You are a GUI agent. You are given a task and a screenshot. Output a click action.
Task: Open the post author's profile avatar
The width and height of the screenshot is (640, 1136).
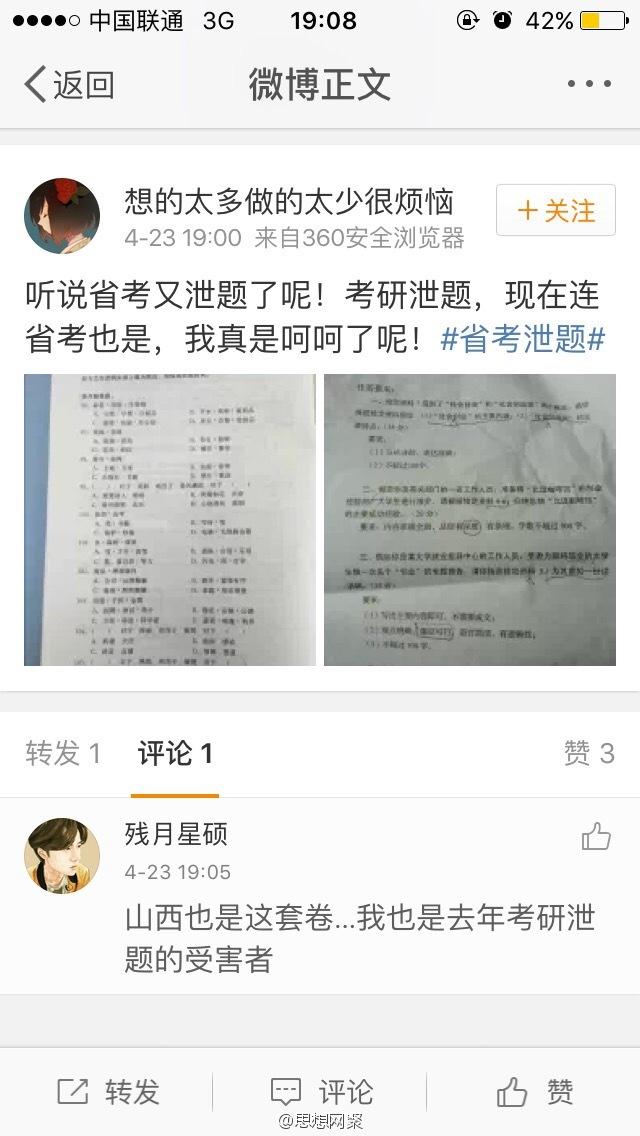pos(62,216)
